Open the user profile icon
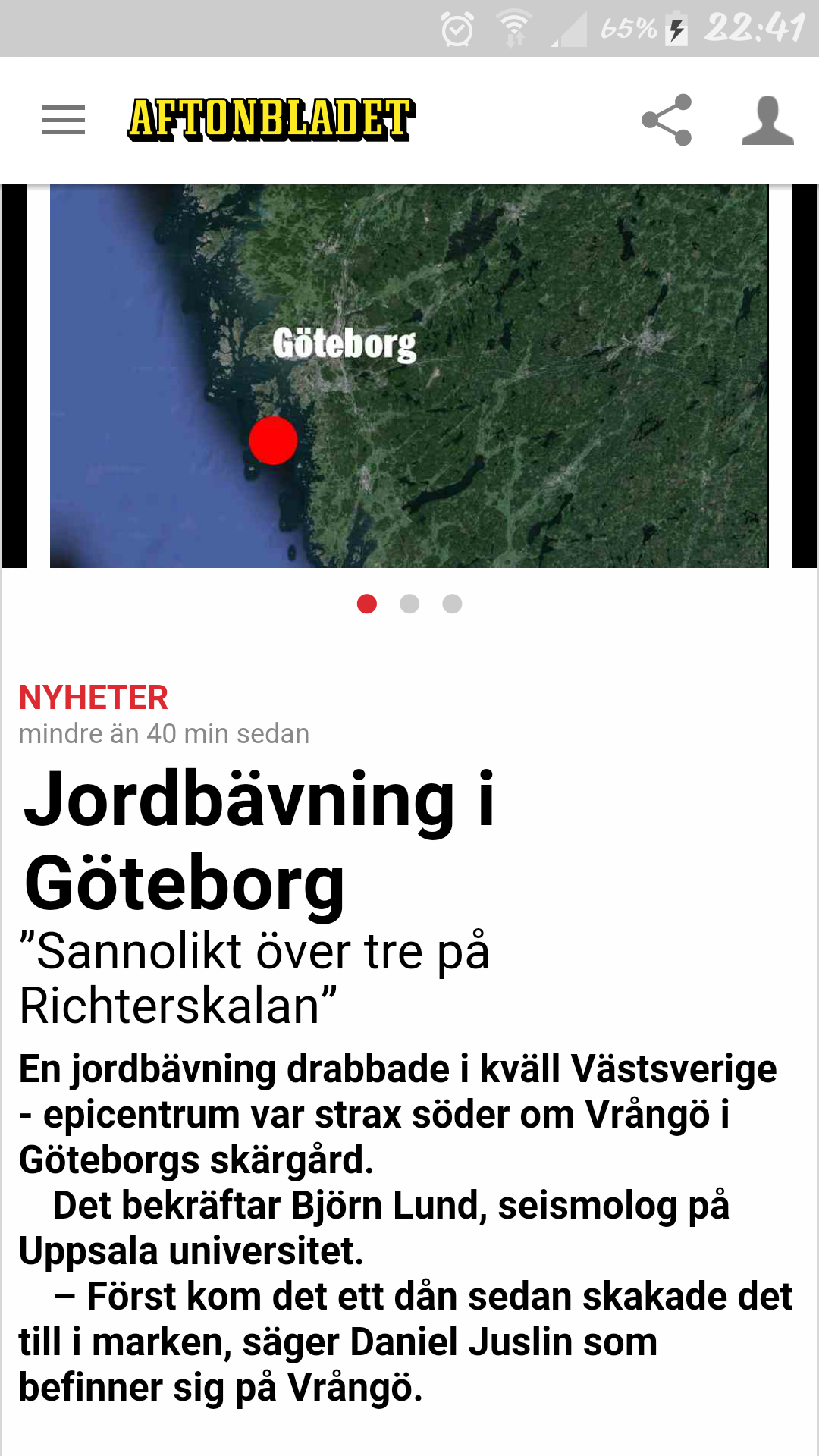819x1456 pixels. pos(767,120)
